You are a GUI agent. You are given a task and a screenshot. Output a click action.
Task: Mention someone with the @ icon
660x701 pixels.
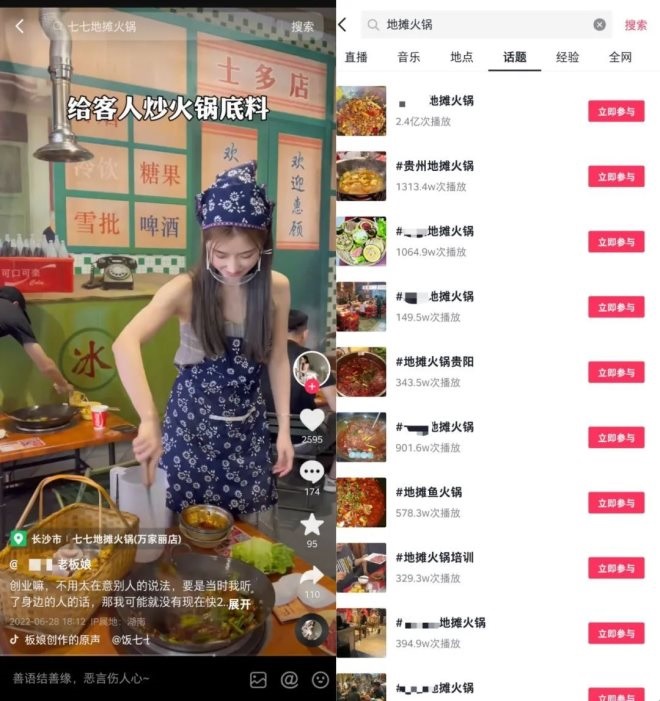click(289, 679)
